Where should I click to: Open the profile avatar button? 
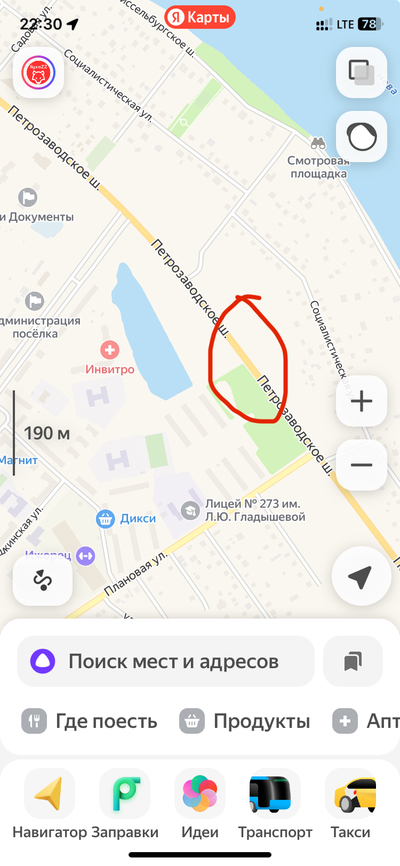point(38,72)
